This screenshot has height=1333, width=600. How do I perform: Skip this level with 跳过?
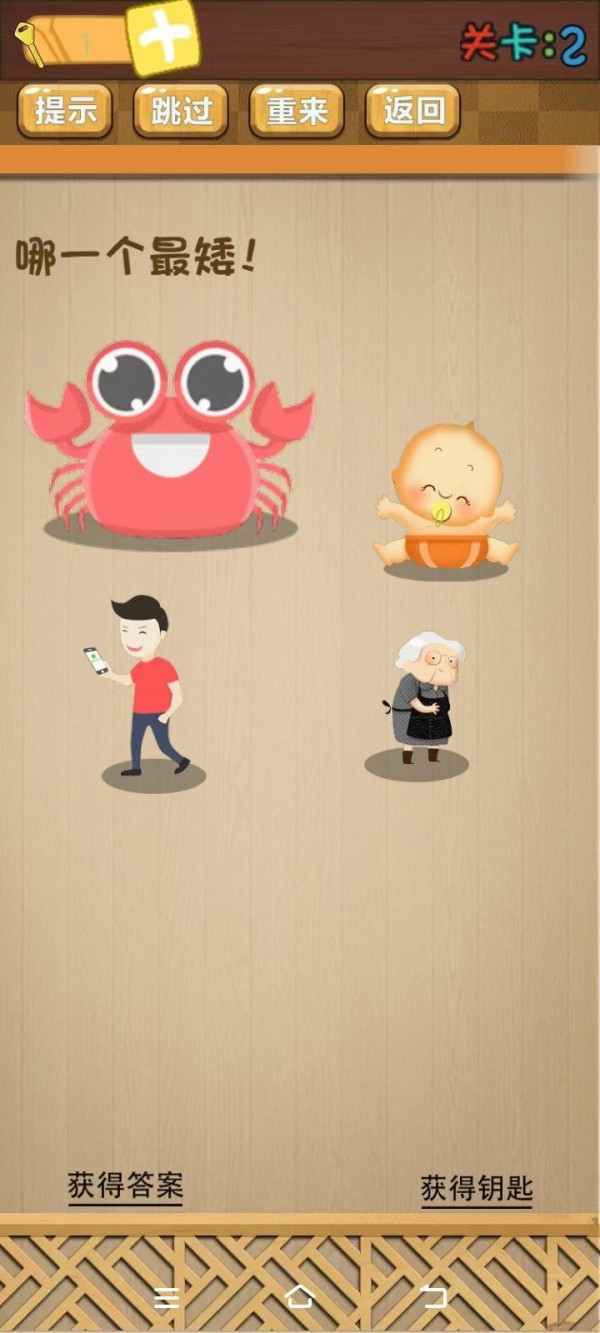coord(180,110)
